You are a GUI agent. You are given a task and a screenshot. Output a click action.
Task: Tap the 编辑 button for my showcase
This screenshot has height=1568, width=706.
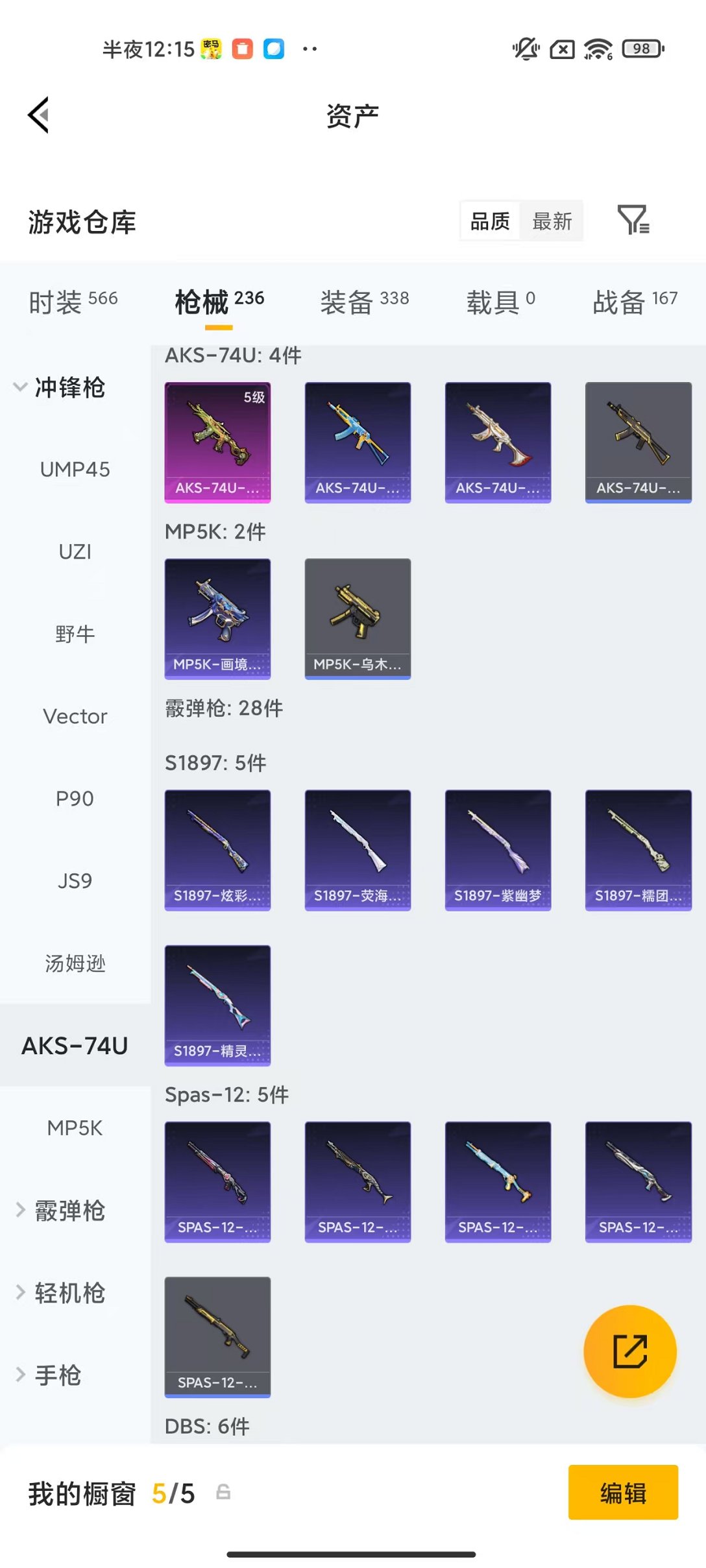[x=622, y=1493]
